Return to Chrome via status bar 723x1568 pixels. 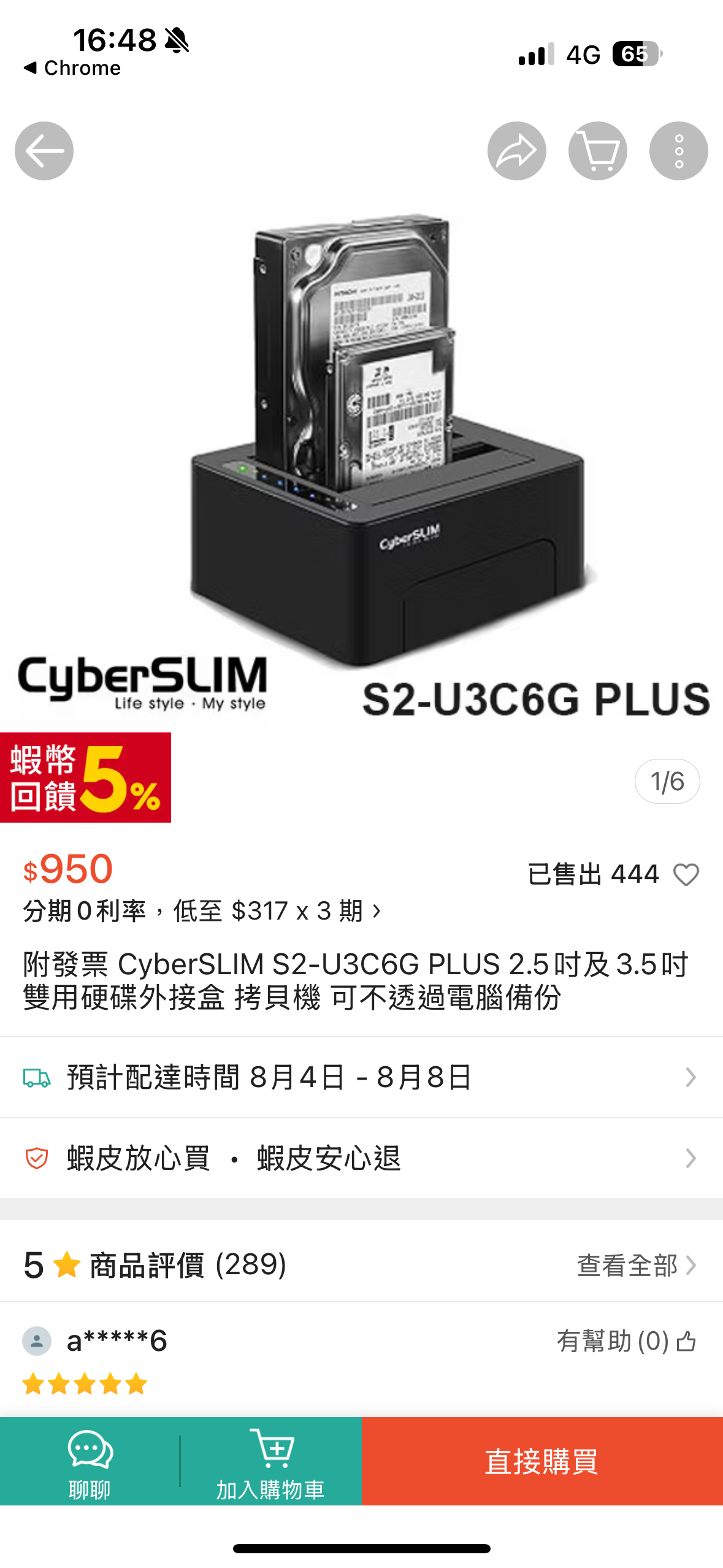(x=72, y=68)
